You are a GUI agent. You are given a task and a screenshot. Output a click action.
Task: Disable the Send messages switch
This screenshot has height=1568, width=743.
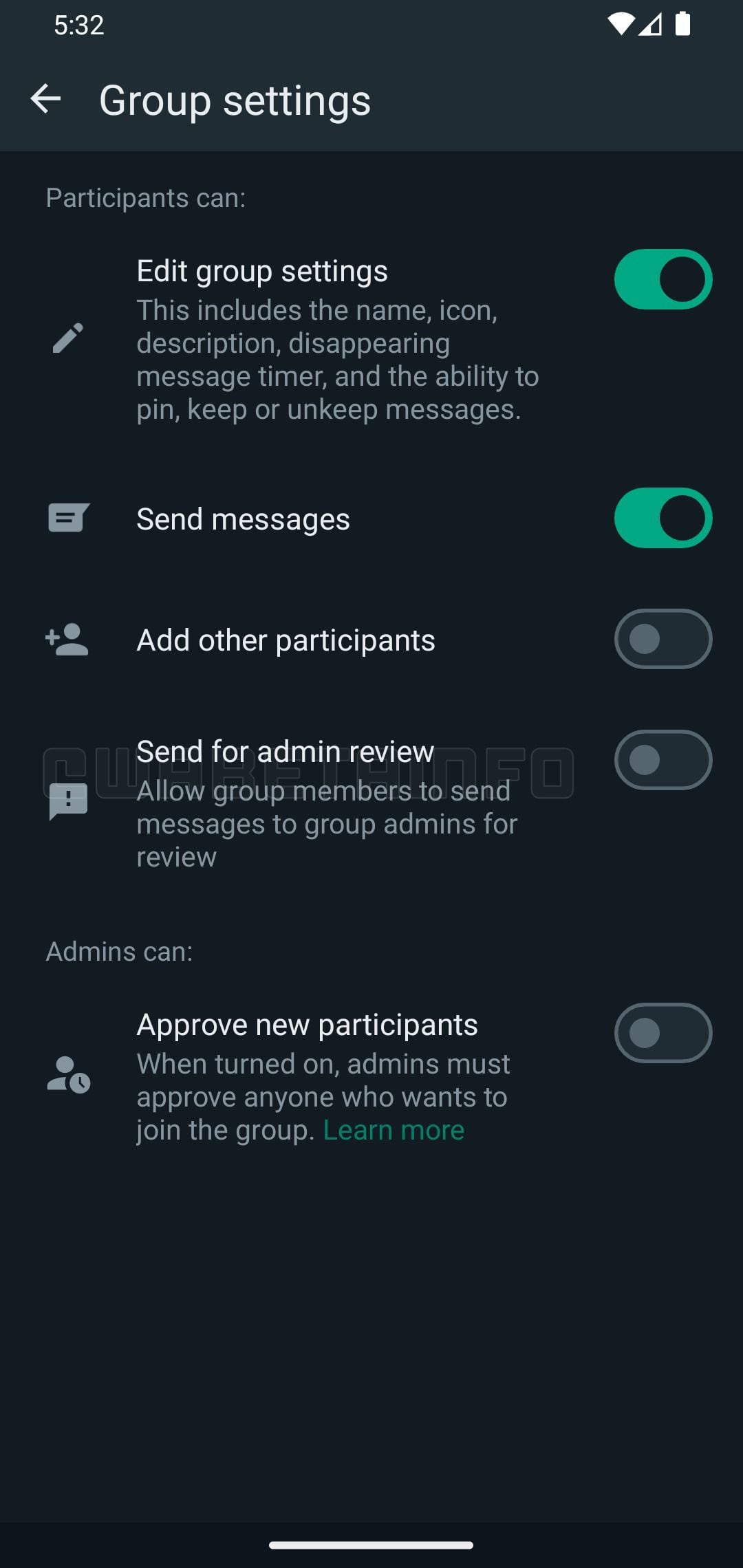pos(663,518)
